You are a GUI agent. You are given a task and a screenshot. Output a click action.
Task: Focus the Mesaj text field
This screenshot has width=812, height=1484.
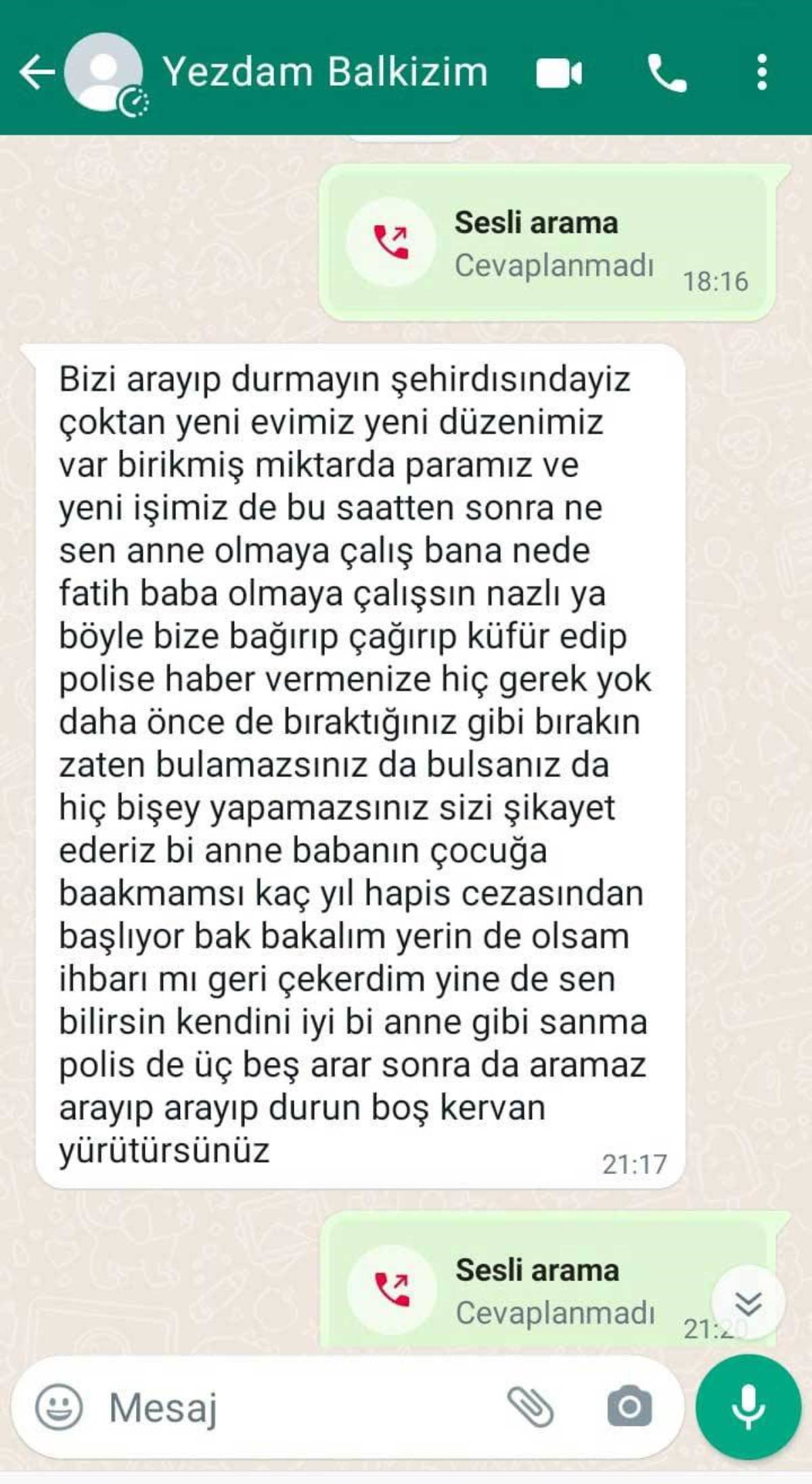click(298, 1408)
